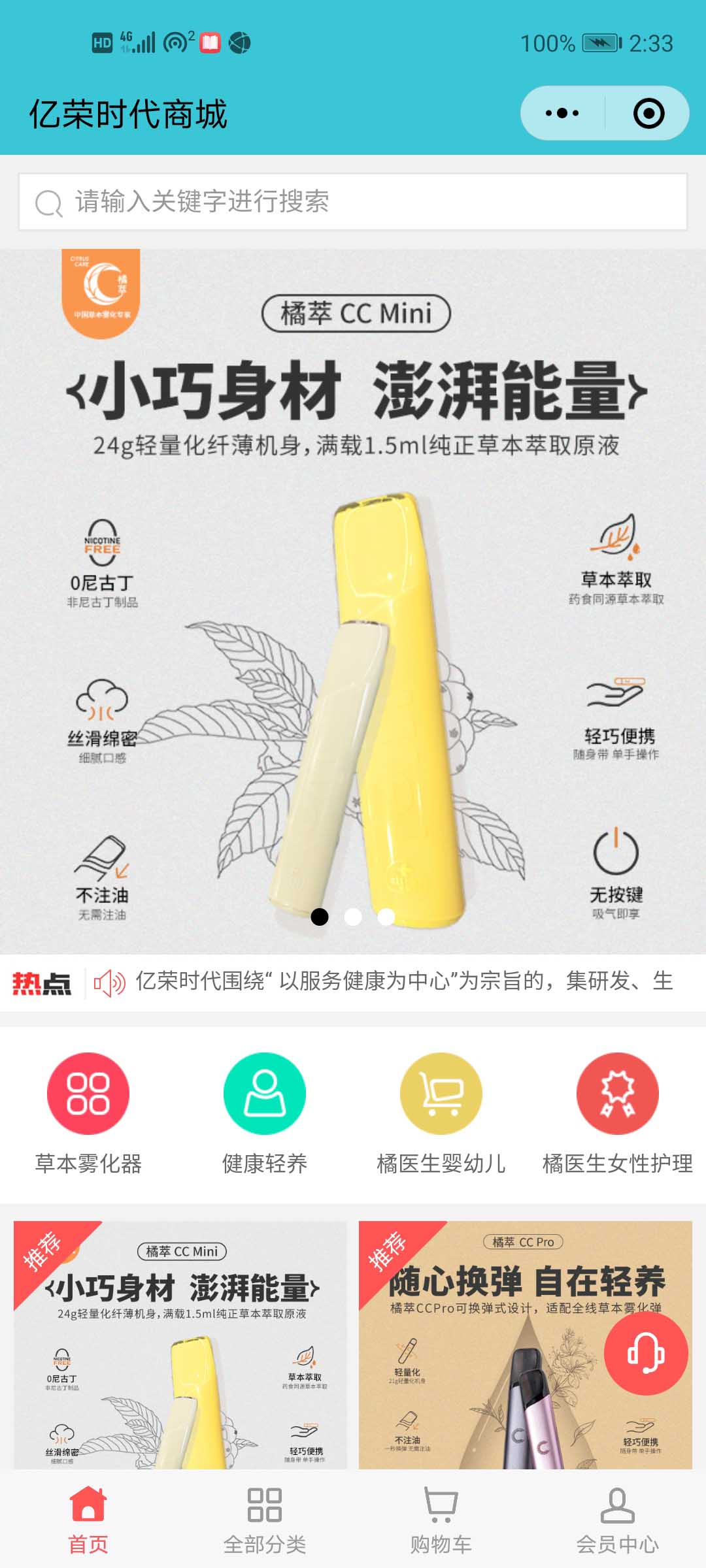The width and height of the screenshot is (706, 1568).
Task: Switch to the 首页 tab
Action: (x=88, y=1520)
